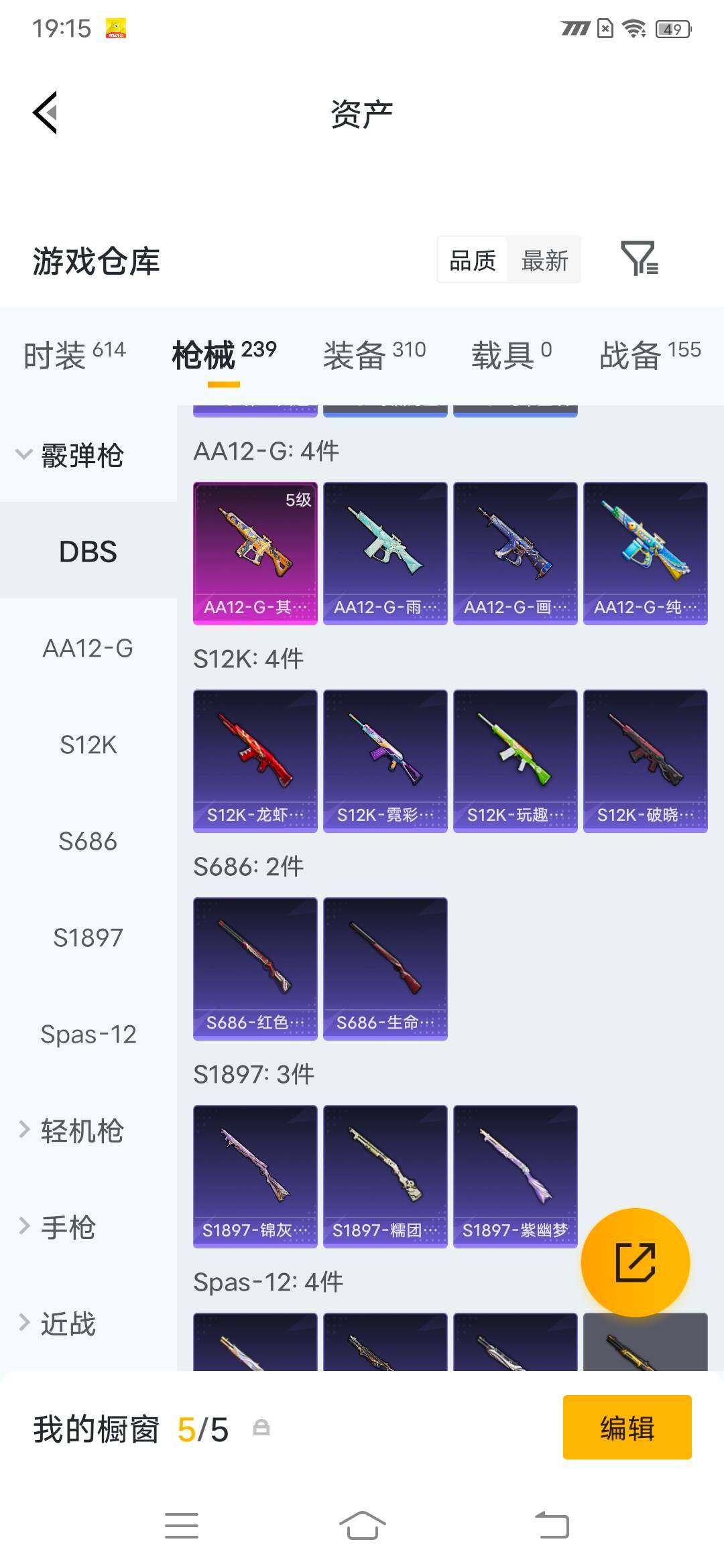
Task: Jump to the S686 subcategory
Action: point(88,841)
